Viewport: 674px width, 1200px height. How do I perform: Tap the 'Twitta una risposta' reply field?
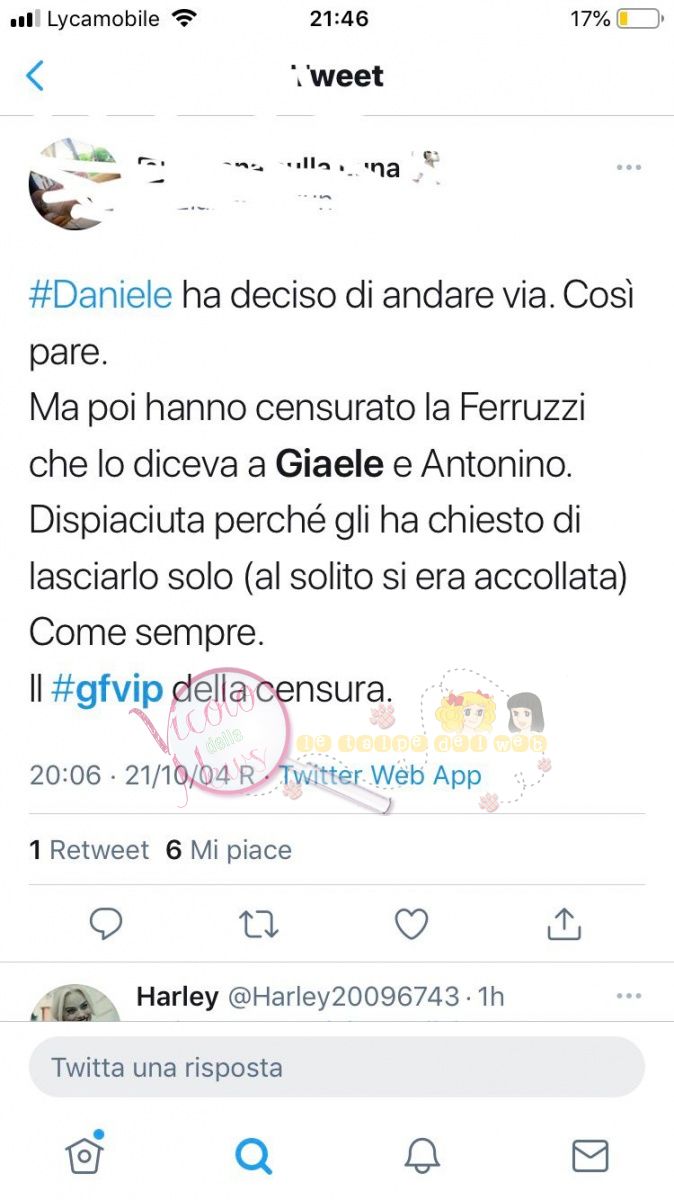tap(336, 1067)
